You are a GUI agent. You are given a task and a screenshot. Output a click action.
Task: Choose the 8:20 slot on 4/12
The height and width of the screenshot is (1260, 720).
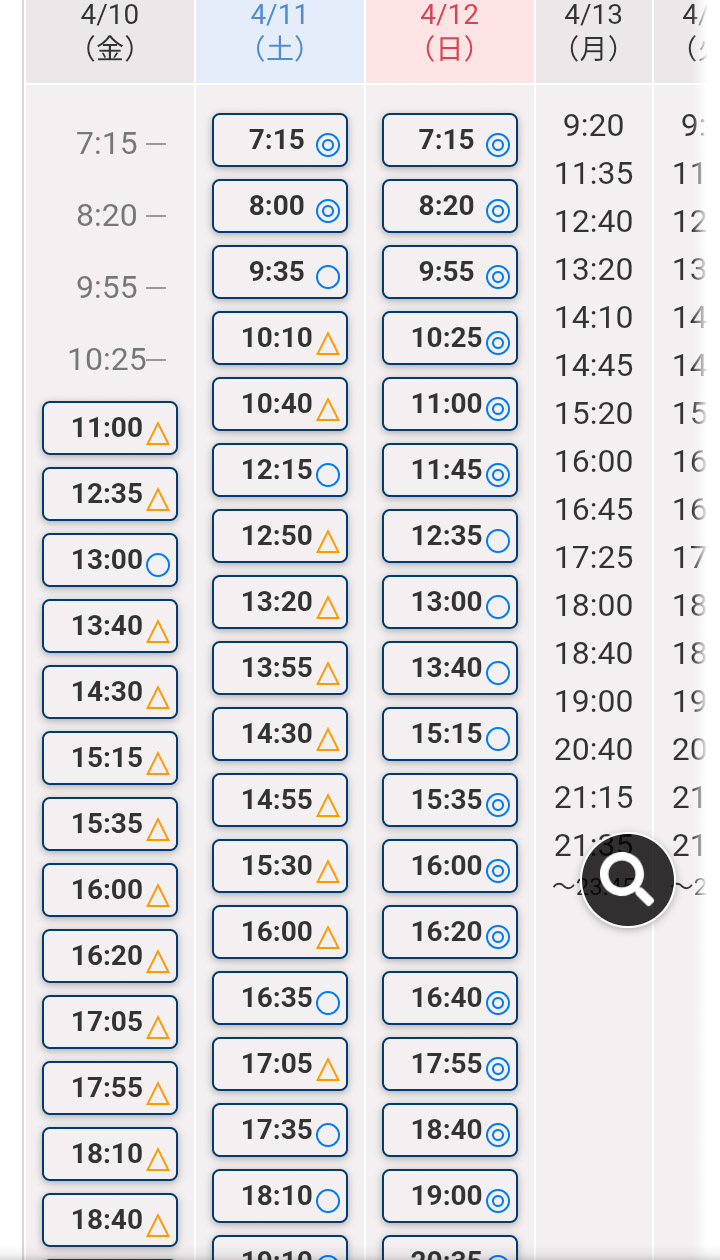pyautogui.click(x=450, y=206)
